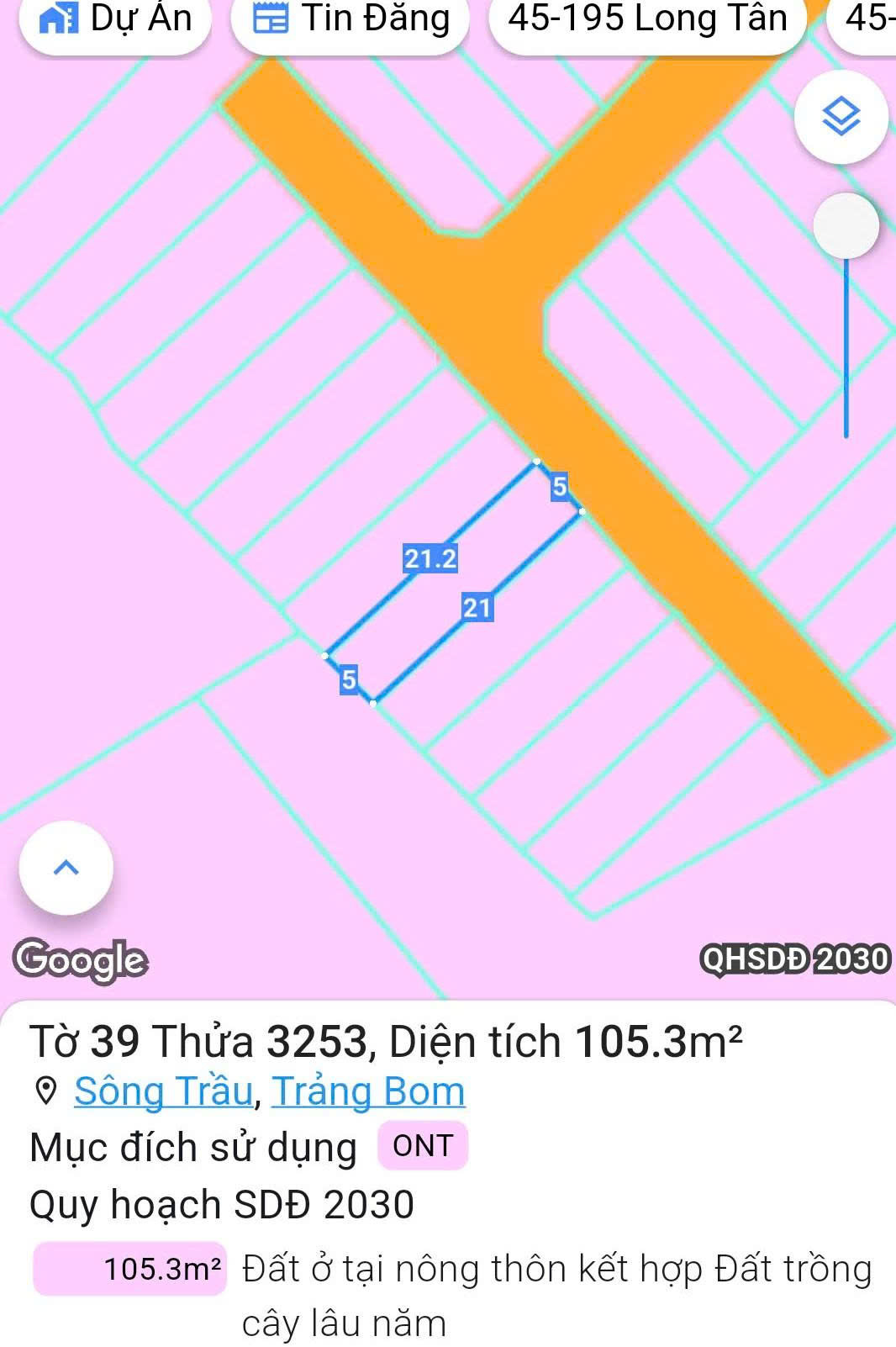Viewport: 896px width, 1347px height.
Task: Open the map layers button
Action: click(x=841, y=116)
